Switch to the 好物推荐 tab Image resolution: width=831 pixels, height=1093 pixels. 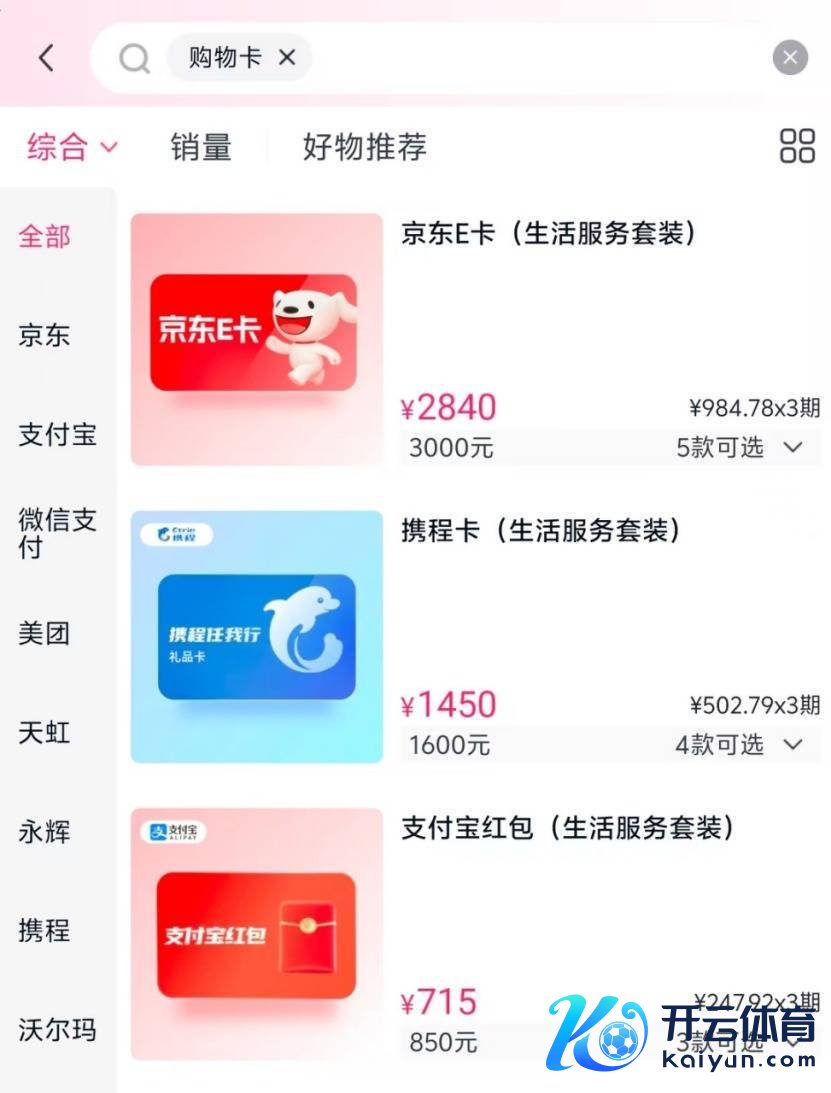364,147
